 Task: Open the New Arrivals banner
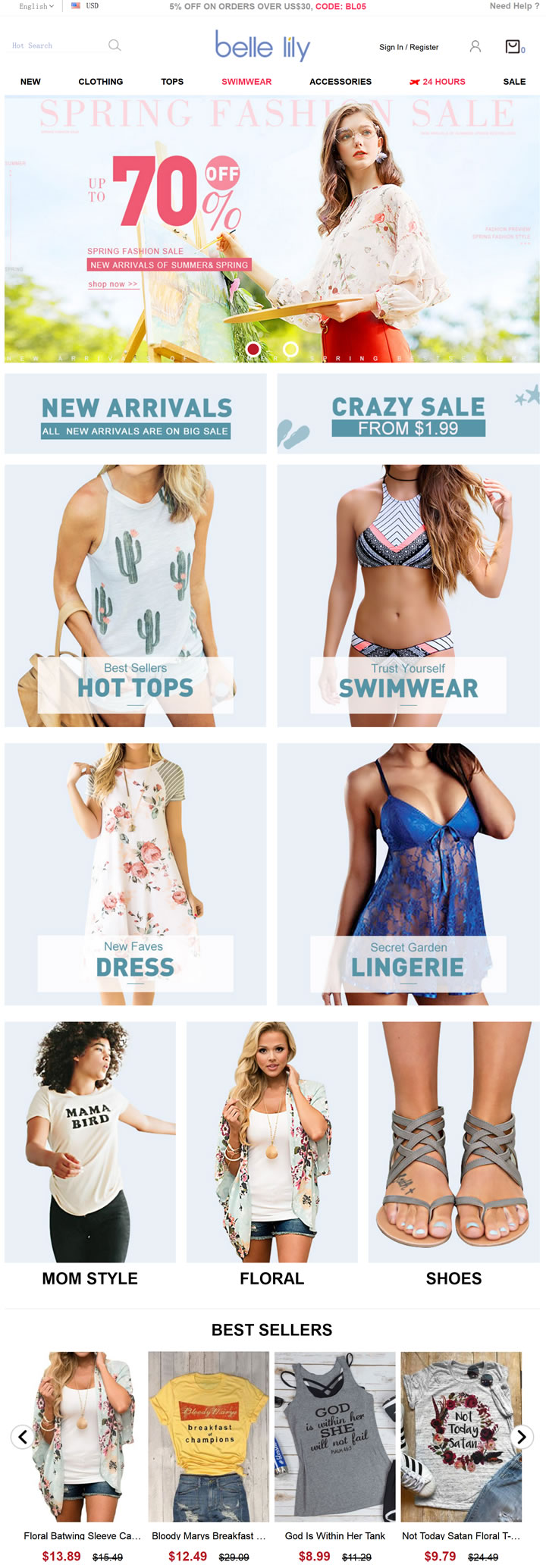pyautogui.click(x=136, y=414)
